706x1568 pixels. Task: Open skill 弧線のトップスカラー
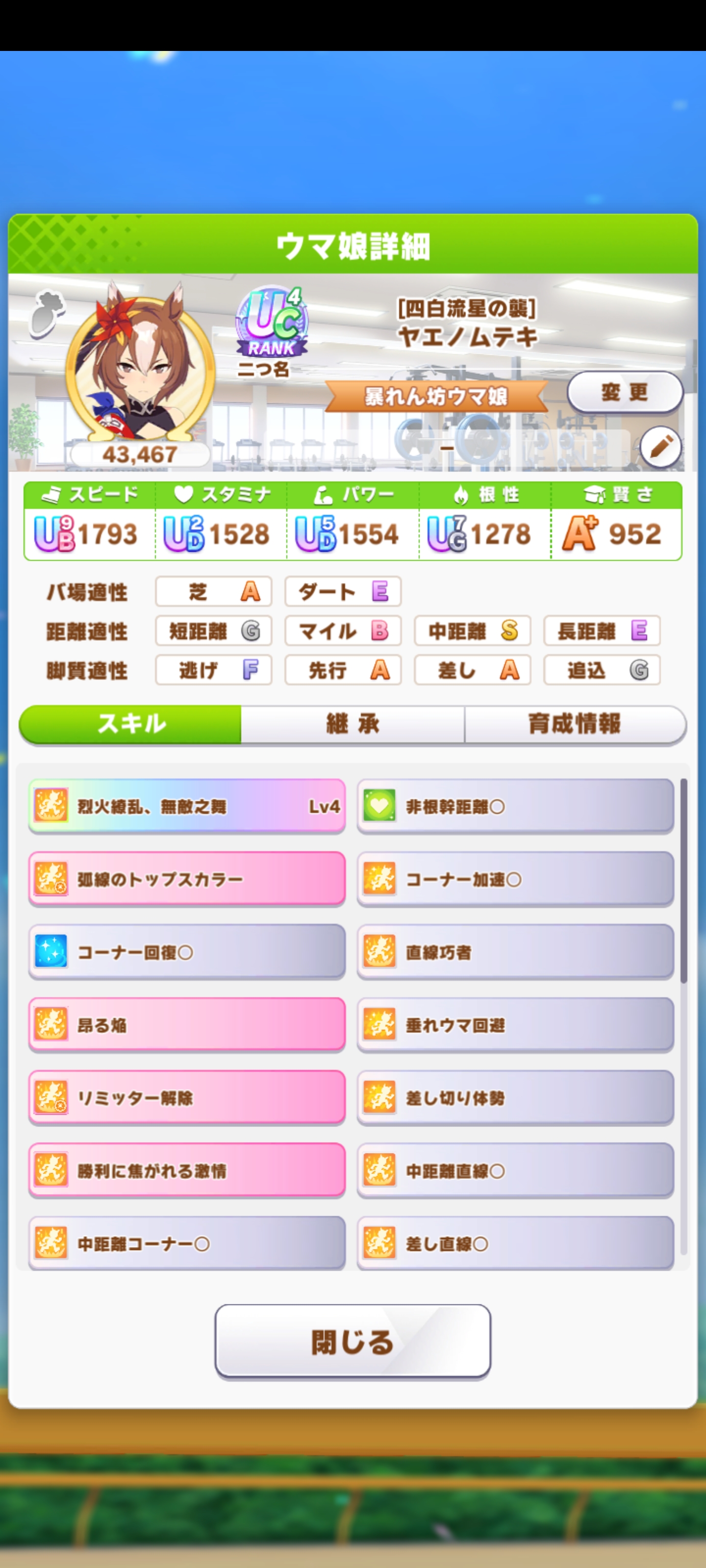(x=186, y=879)
